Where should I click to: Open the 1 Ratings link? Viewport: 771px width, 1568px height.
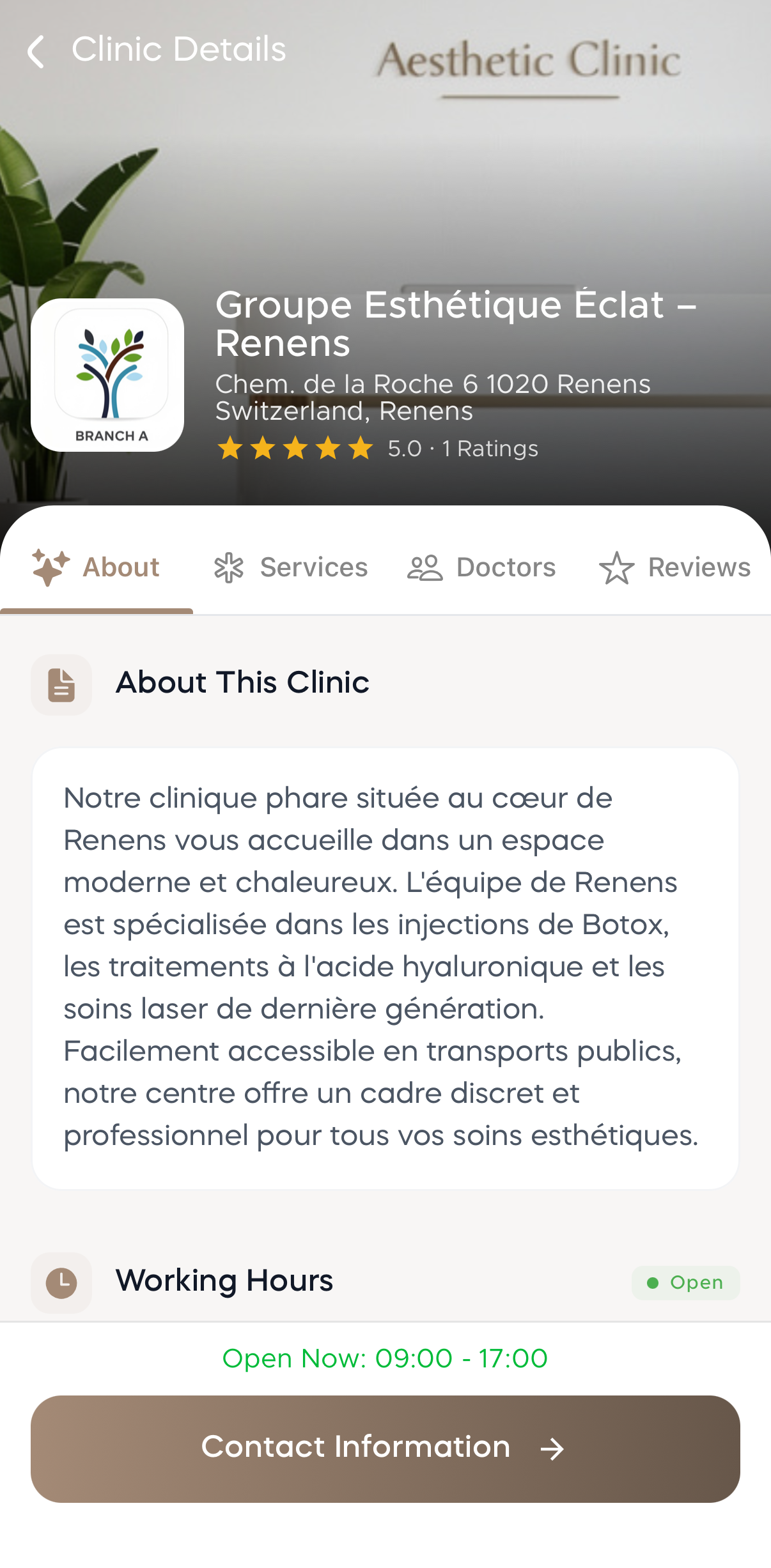click(490, 449)
